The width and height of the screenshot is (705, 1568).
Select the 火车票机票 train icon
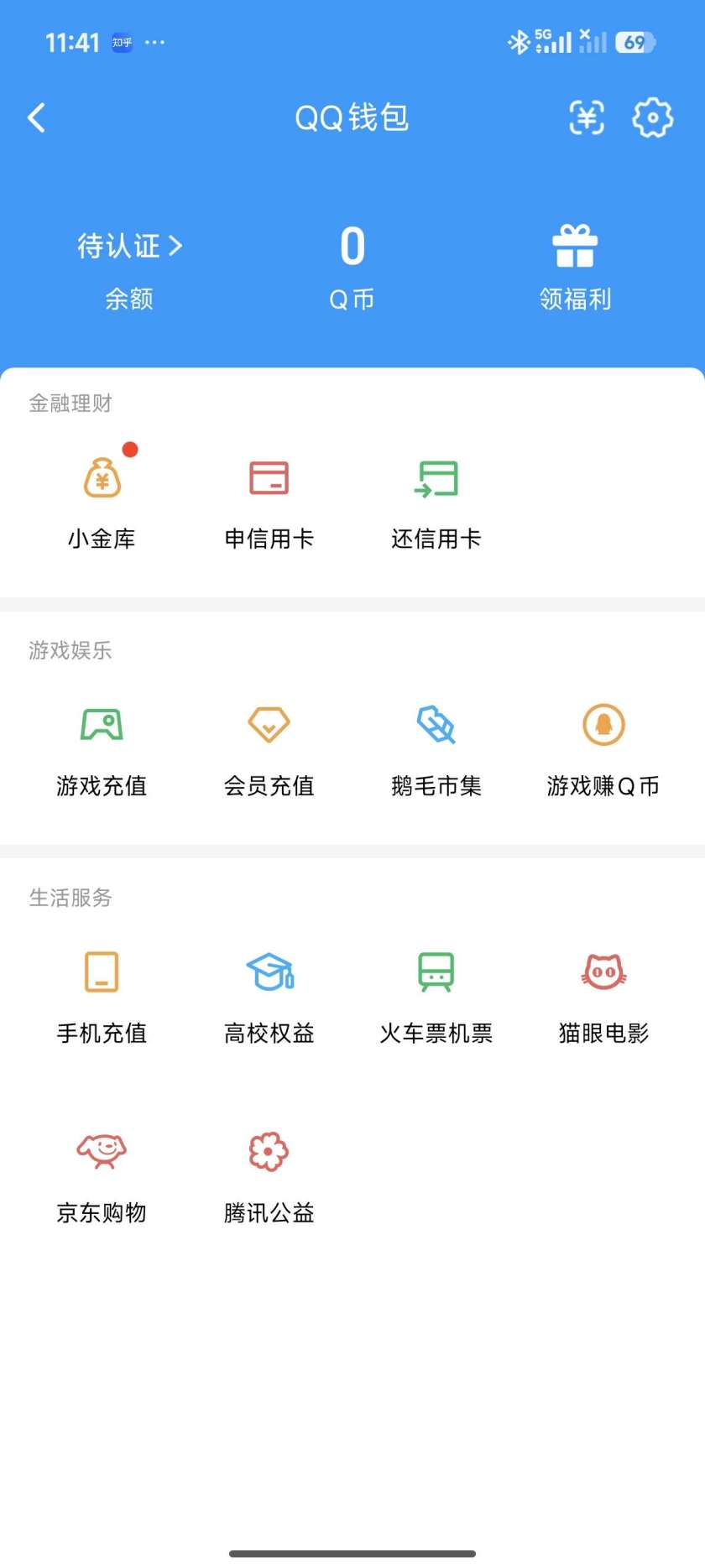(436, 972)
